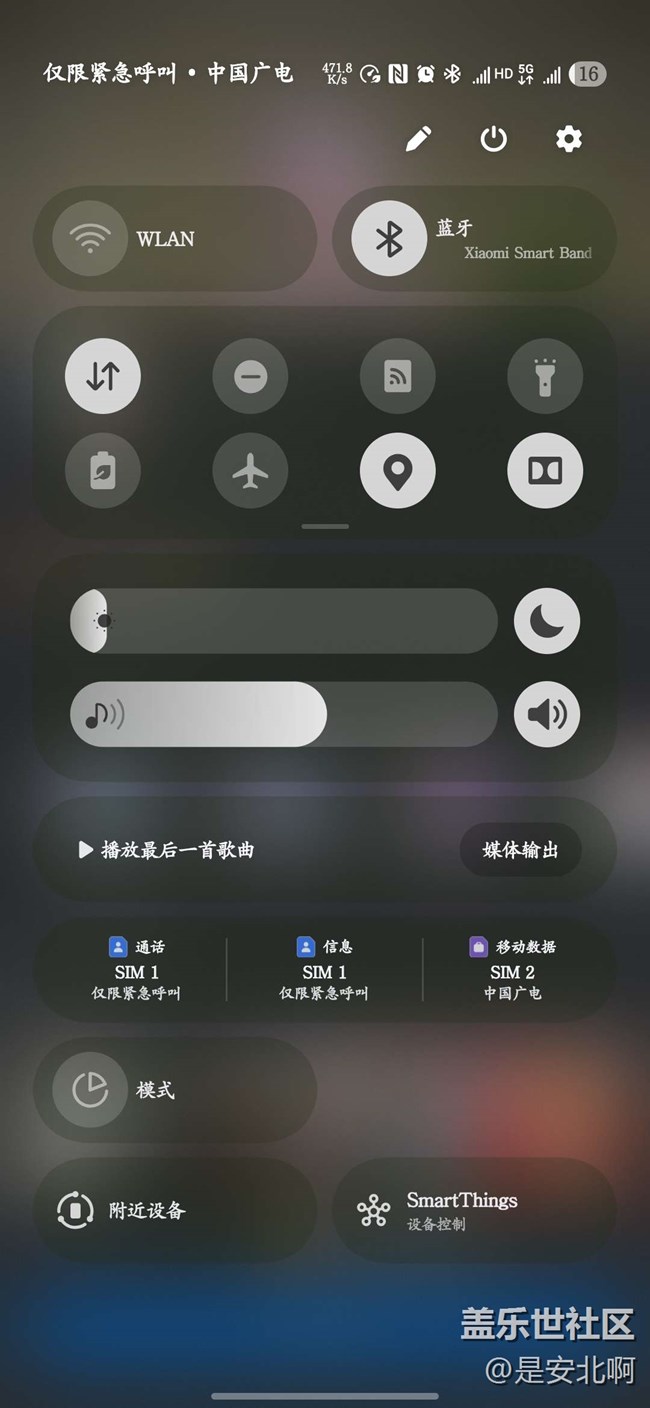Toggle location services off
650x1408 pixels.
click(398, 470)
